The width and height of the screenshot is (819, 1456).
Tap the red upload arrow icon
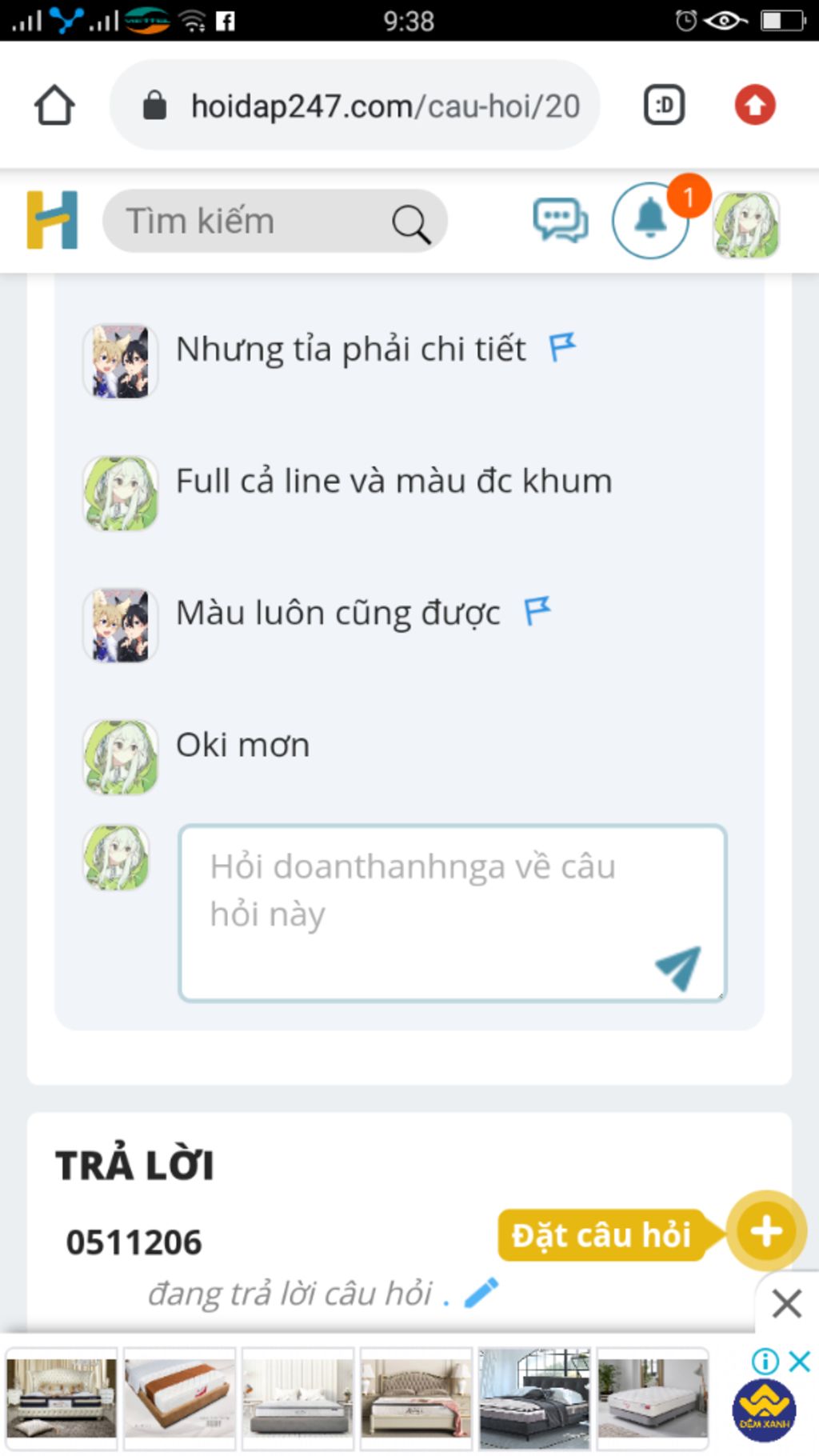[x=755, y=106]
